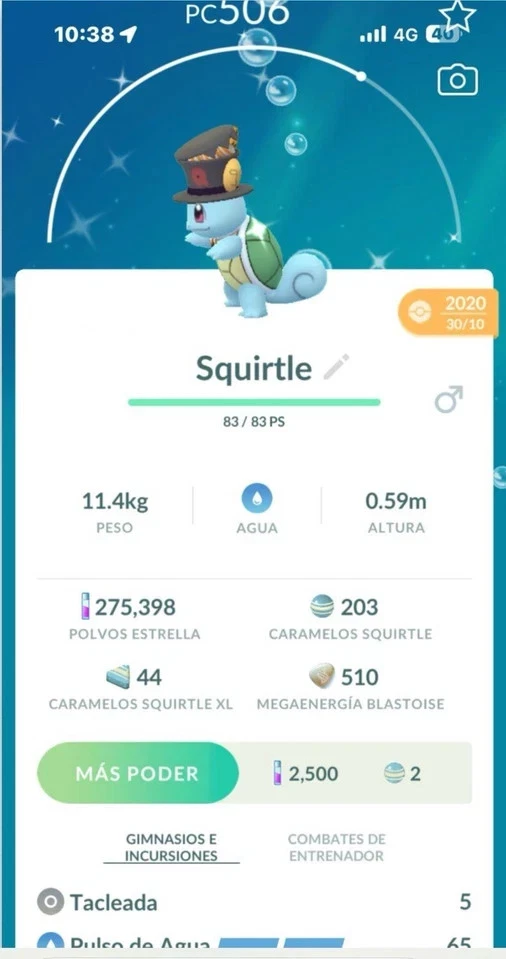The width and height of the screenshot is (506, 959).
Task: Open the AR camera icon
Action: (x=458, y=81)
